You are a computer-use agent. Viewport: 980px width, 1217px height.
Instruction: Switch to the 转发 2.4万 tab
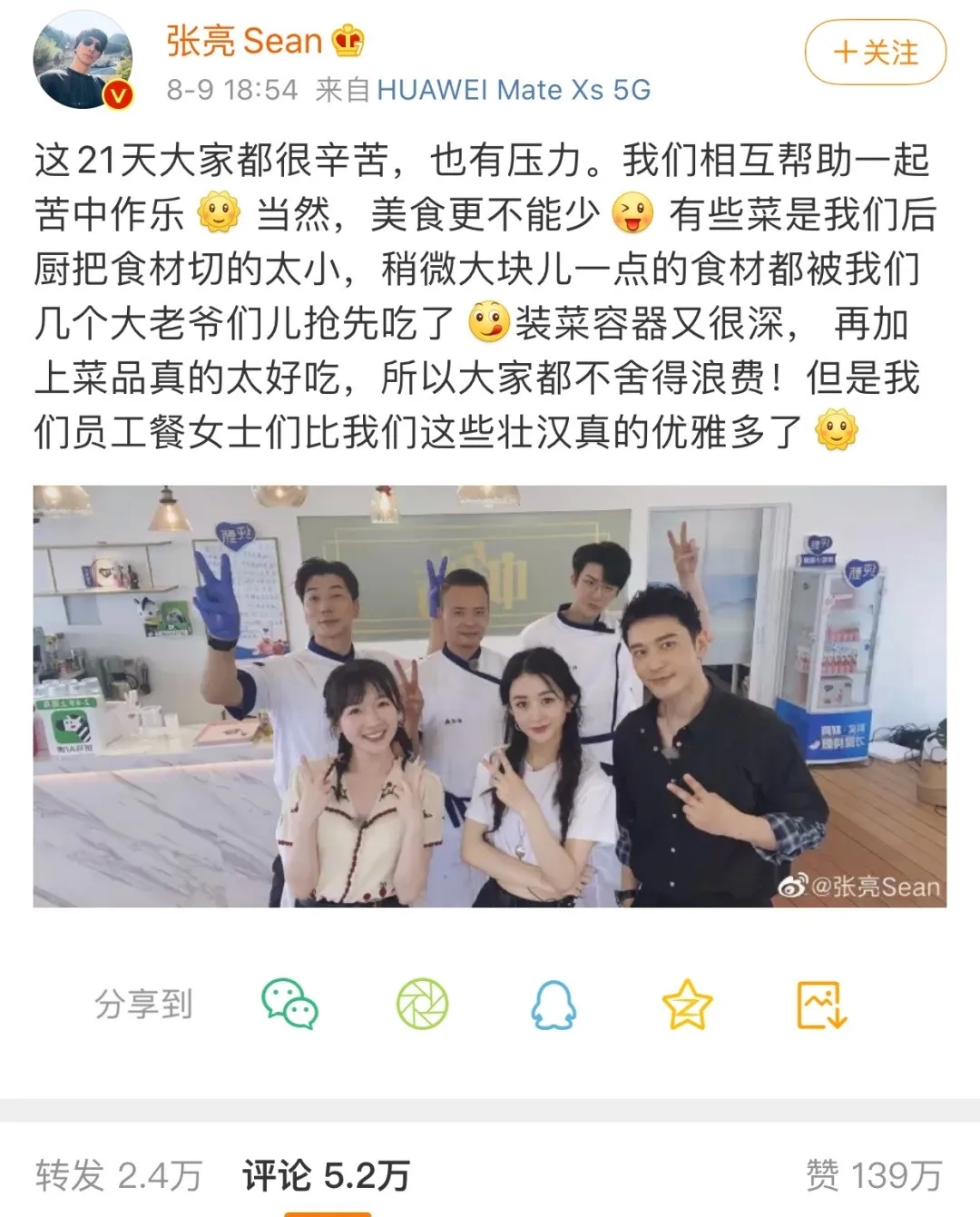coord(119,1175)
